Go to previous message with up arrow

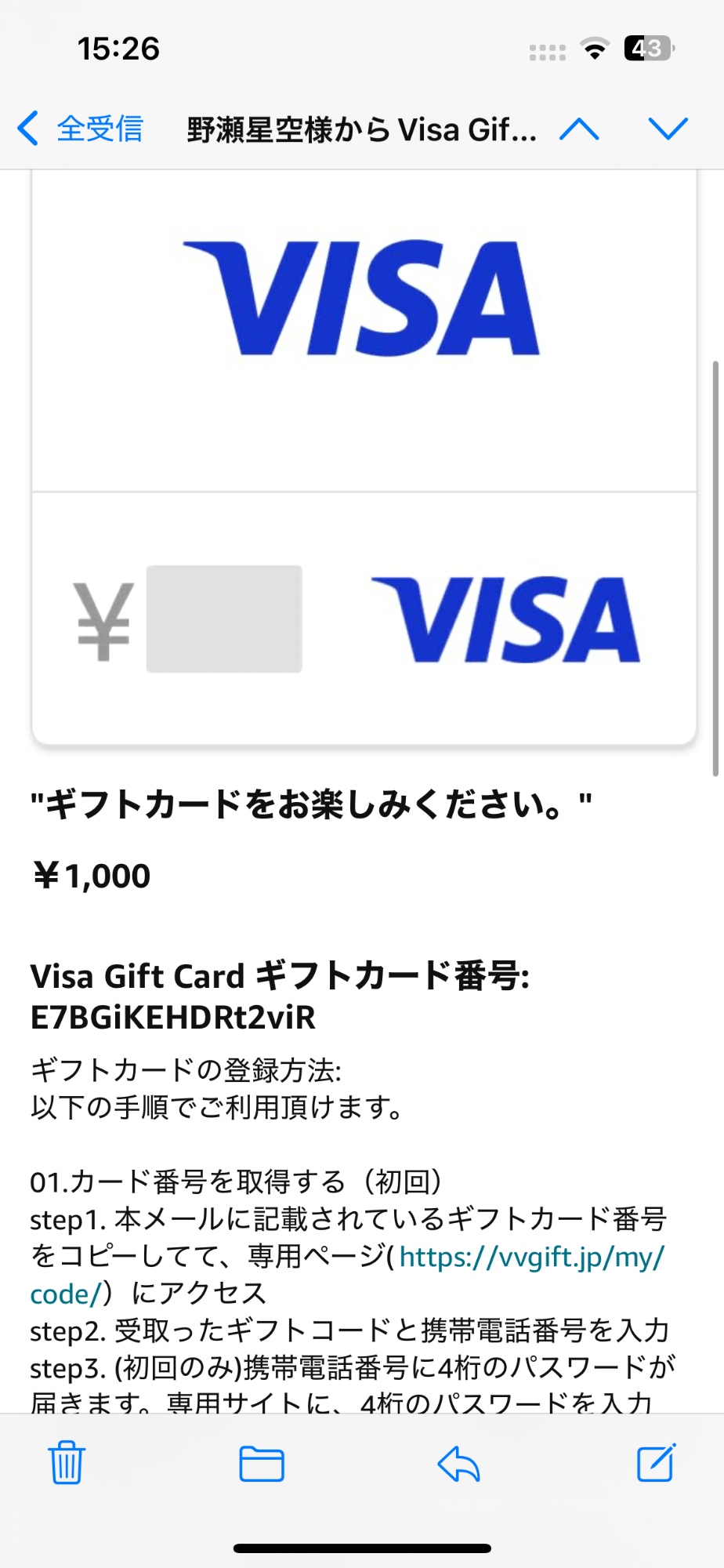coord(579,129)
